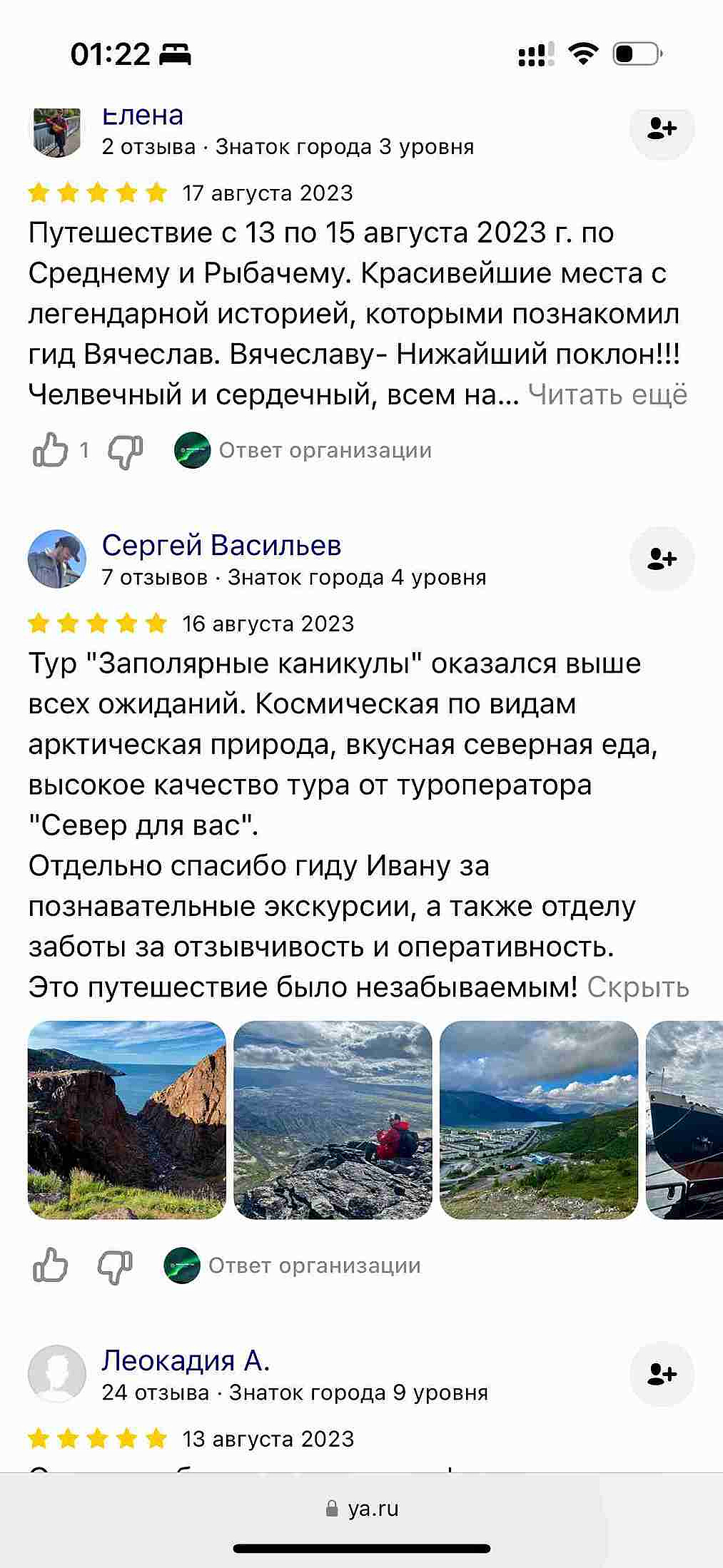Viewport: 723px width, 1568px height.
Task: Open Сергей Васильев's profile
Action: [x=221, y=546]
